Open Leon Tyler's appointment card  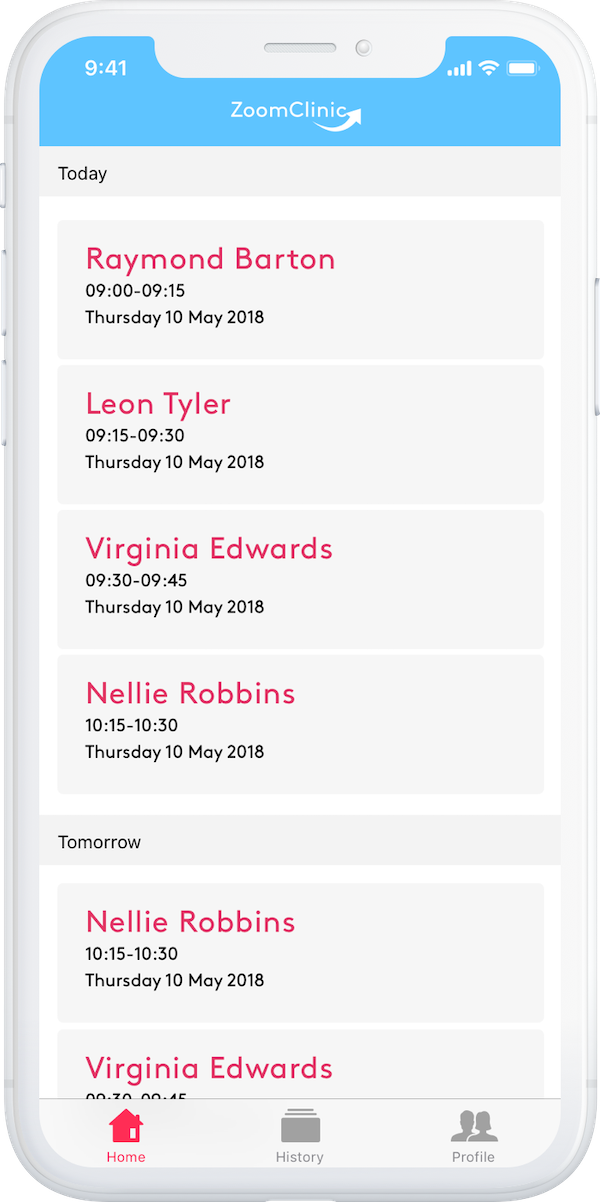coord(300,434)
